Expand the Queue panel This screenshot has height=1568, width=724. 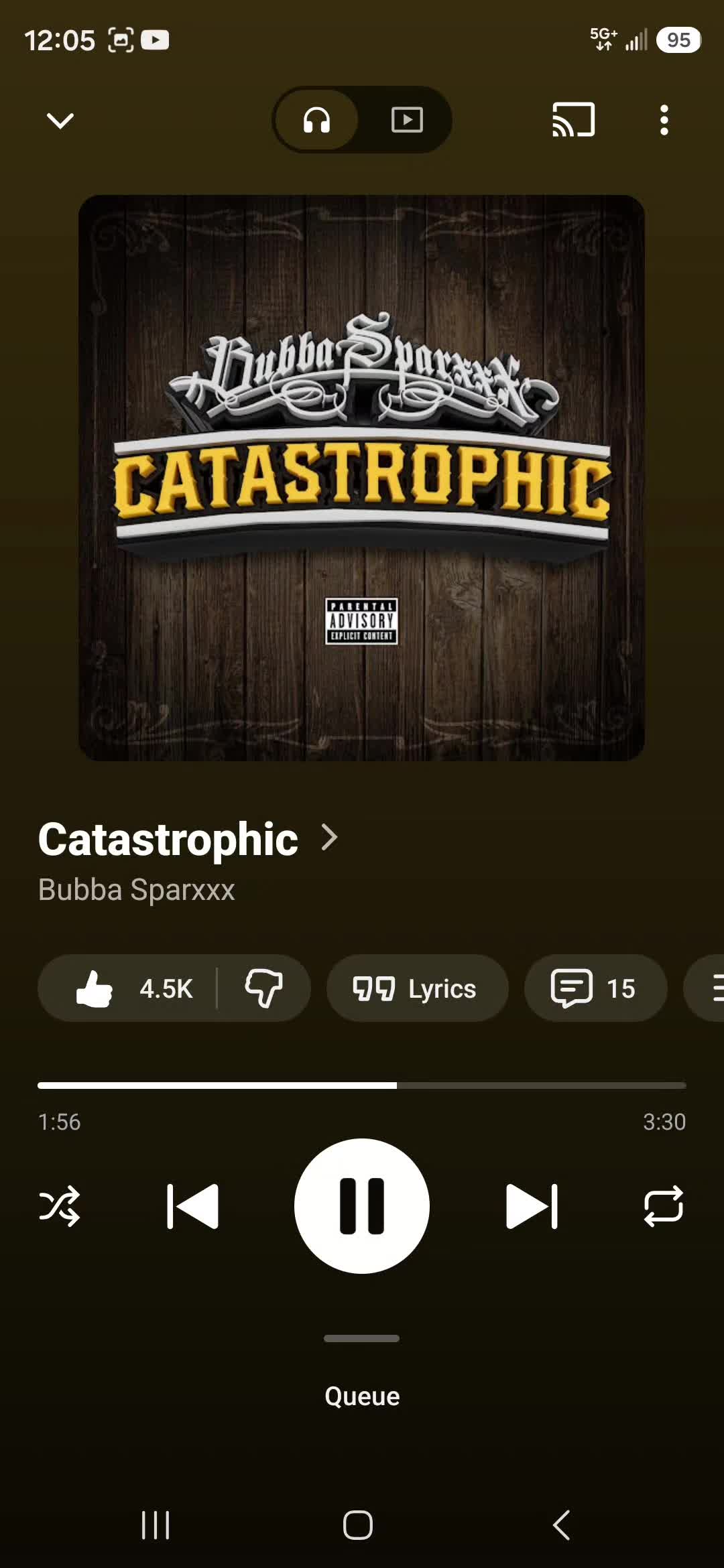[362, 1396]
